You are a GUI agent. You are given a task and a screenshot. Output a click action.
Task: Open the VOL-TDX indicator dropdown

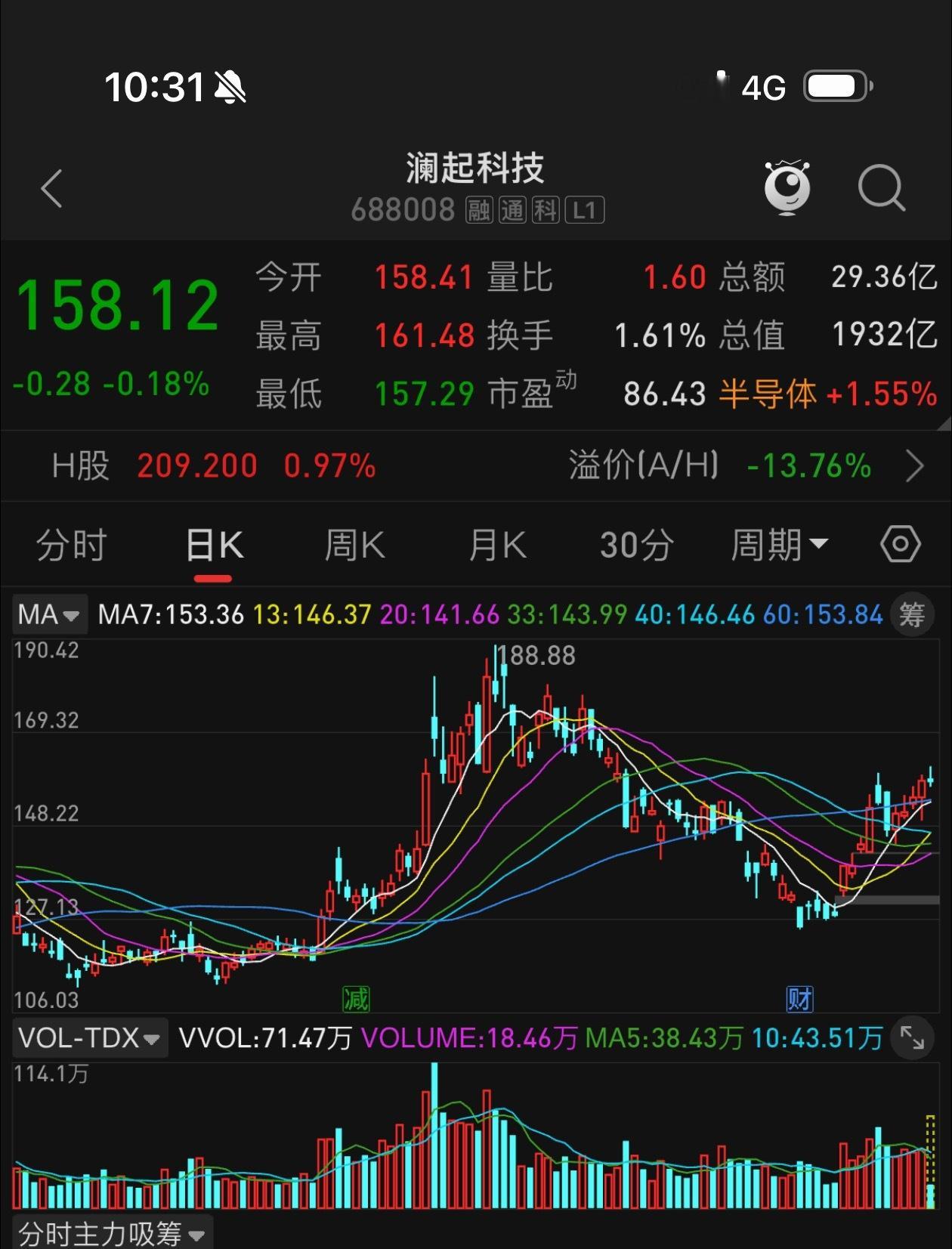click(x=89, y=1037)
